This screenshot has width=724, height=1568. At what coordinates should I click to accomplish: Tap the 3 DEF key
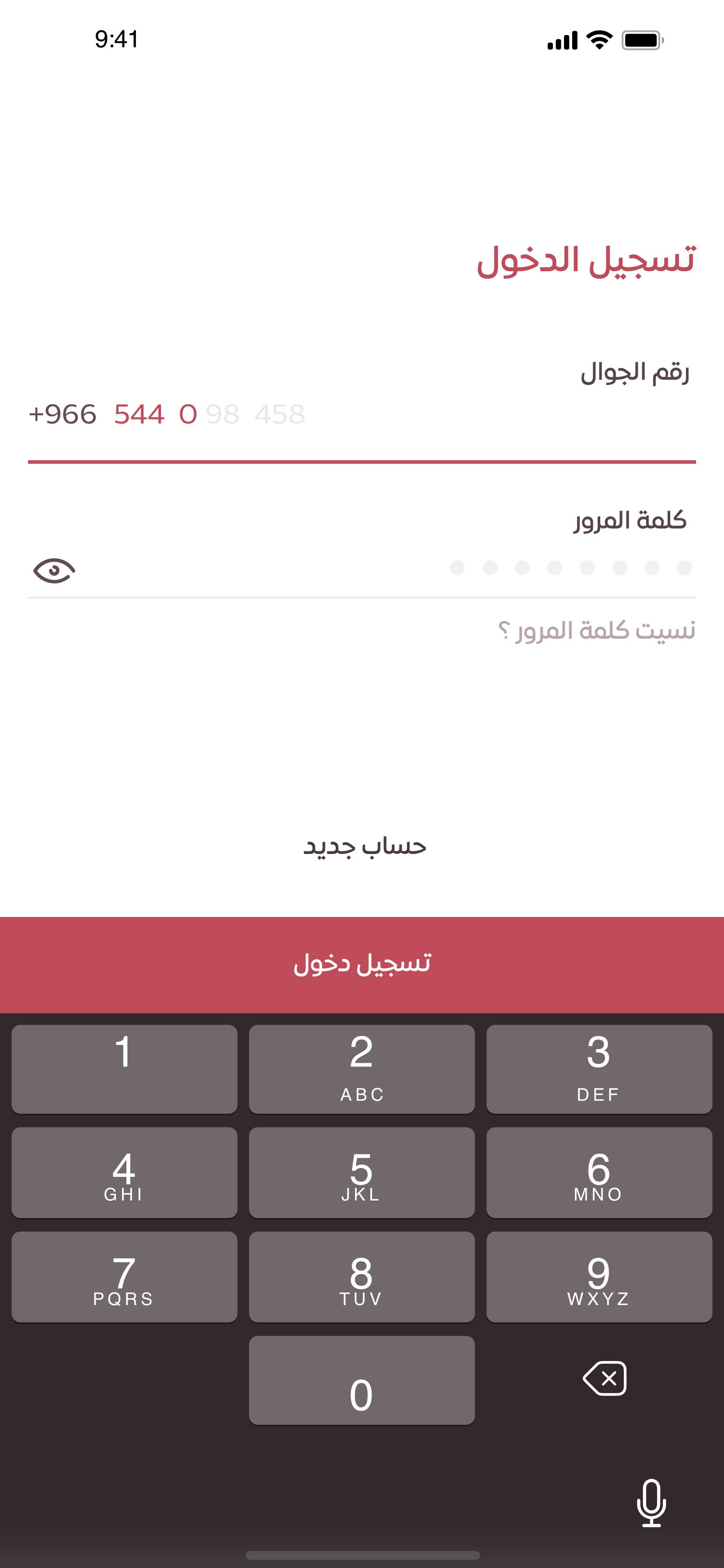coord(599,1069)
